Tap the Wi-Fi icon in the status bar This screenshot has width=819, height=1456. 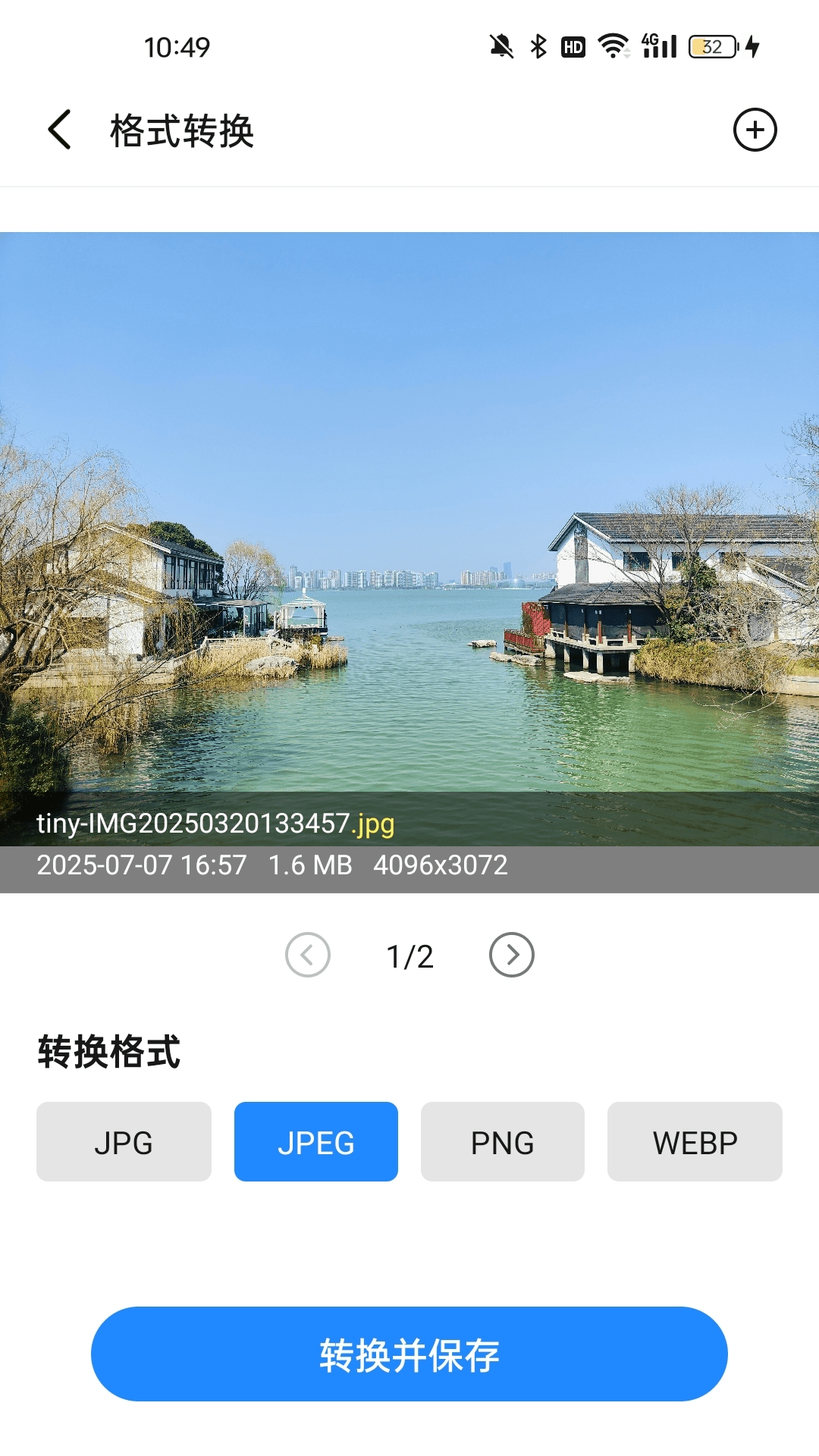pyautogui.click(x=611, y=45)
